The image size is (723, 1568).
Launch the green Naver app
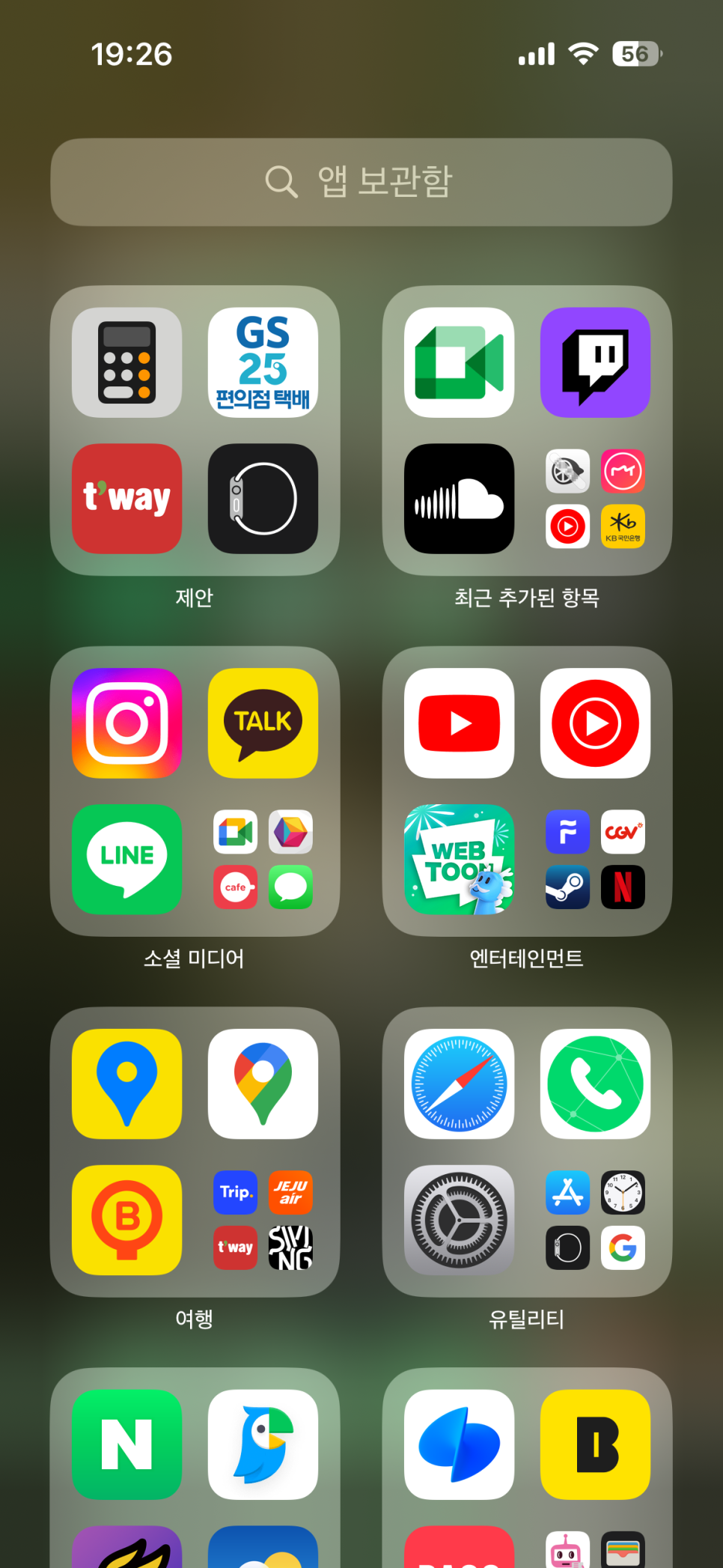pos(127,1445)
